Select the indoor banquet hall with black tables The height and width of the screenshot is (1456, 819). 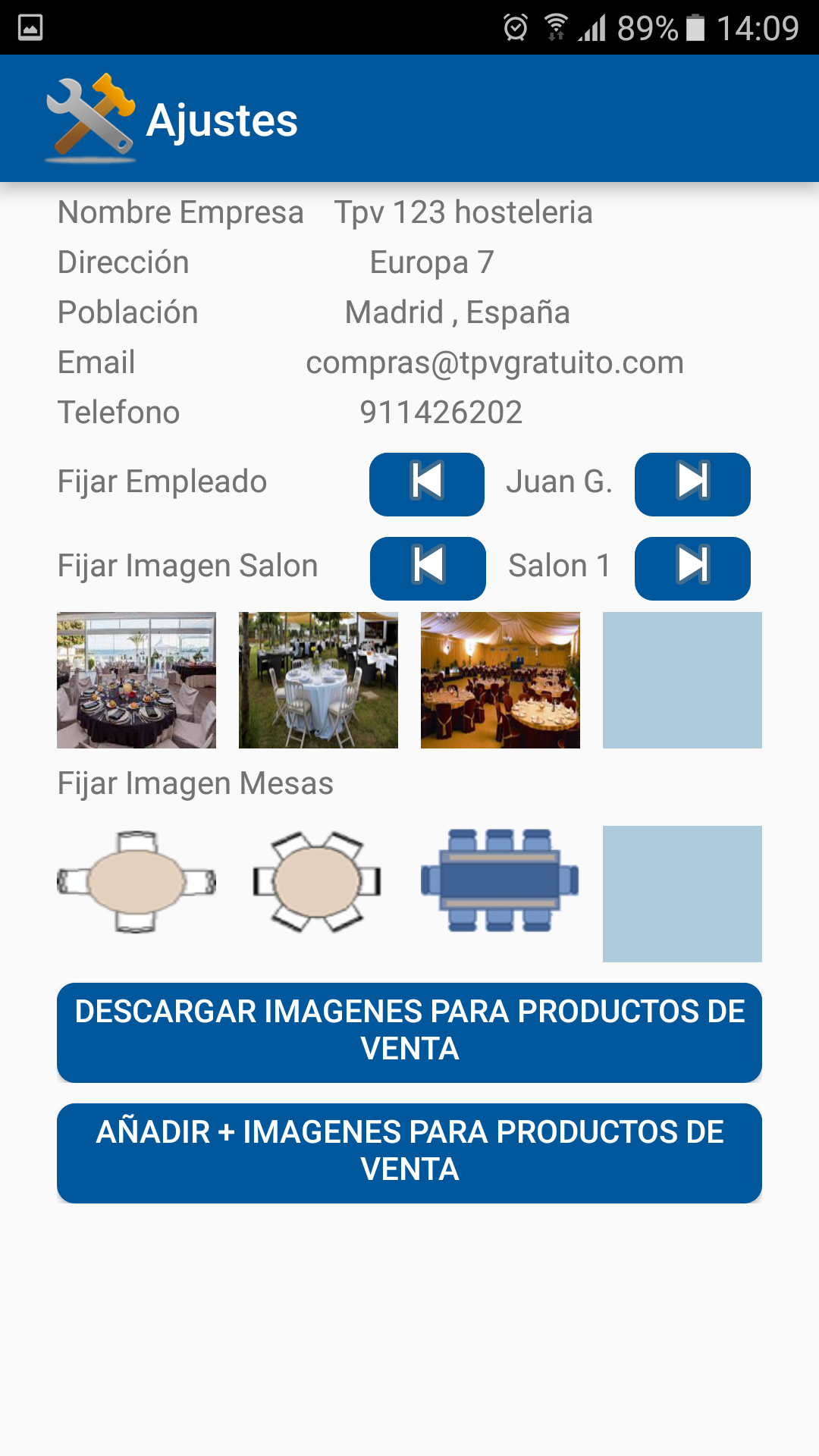click(x=136, y=680)
